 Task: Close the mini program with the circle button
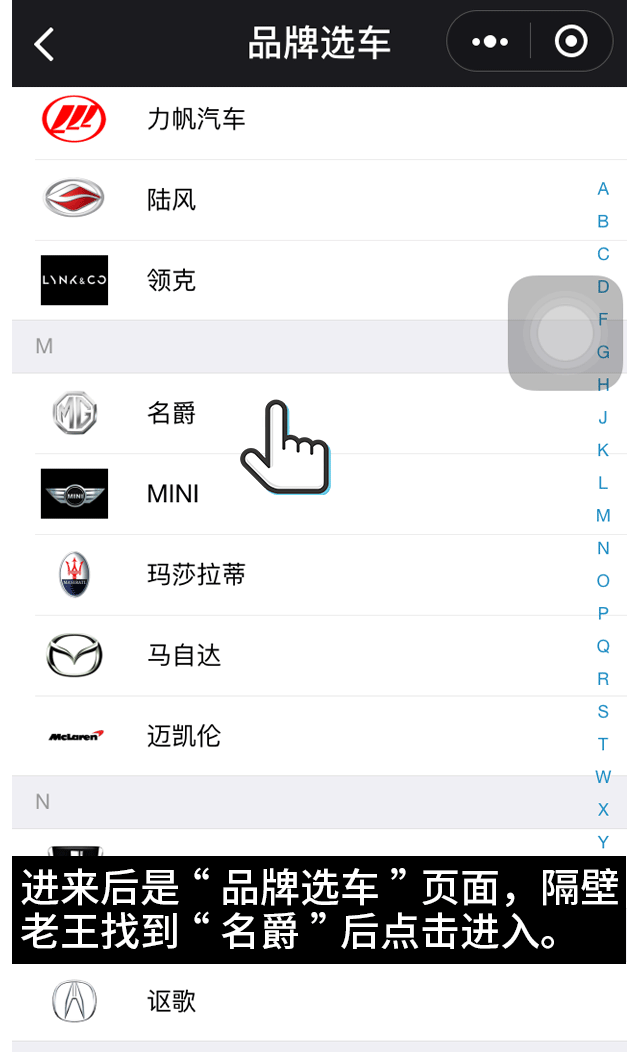pos(570,42)
